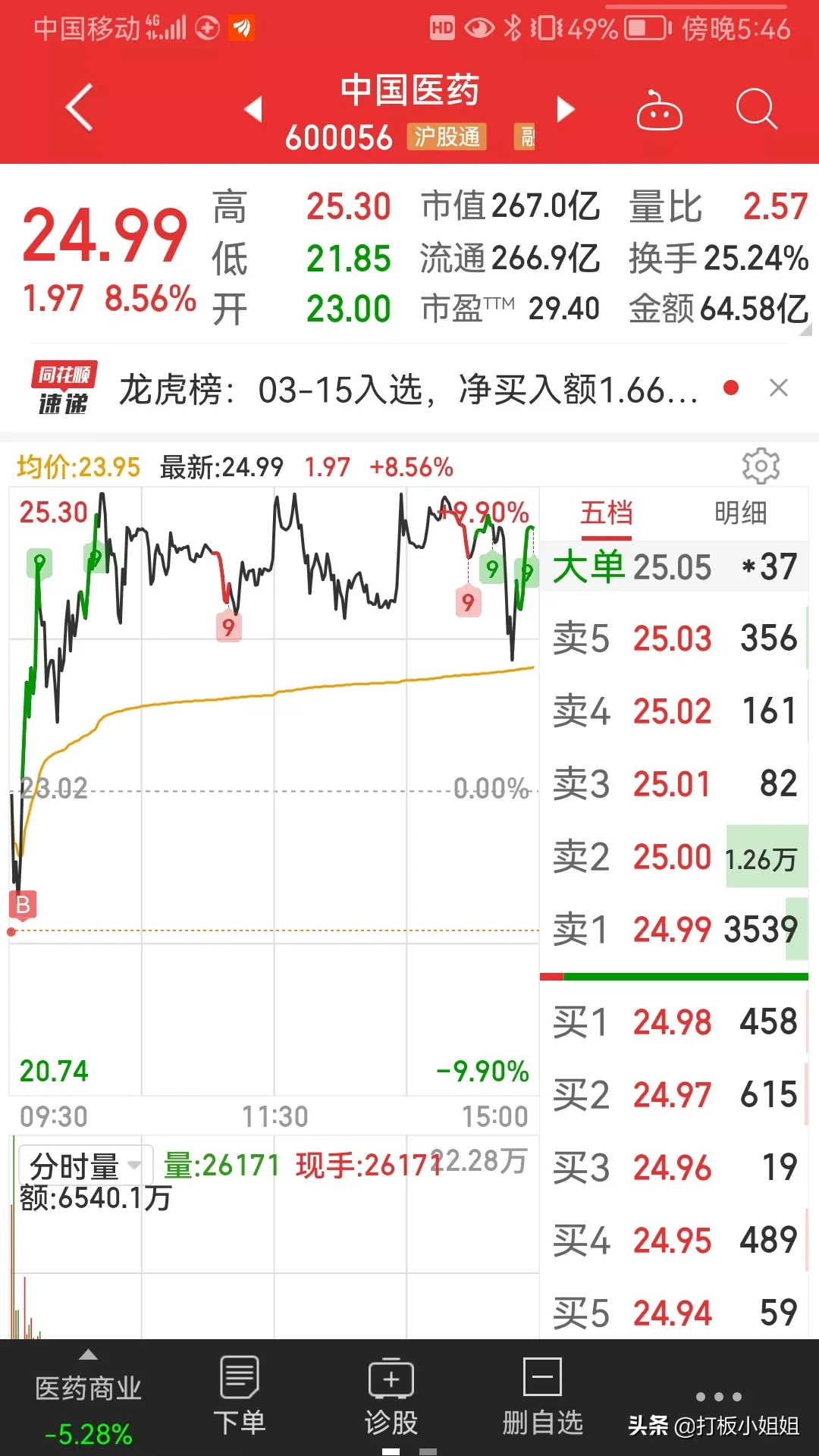
Task: Expand the 分时量 indicator dropdown
Action: (x=85, y=1166)
